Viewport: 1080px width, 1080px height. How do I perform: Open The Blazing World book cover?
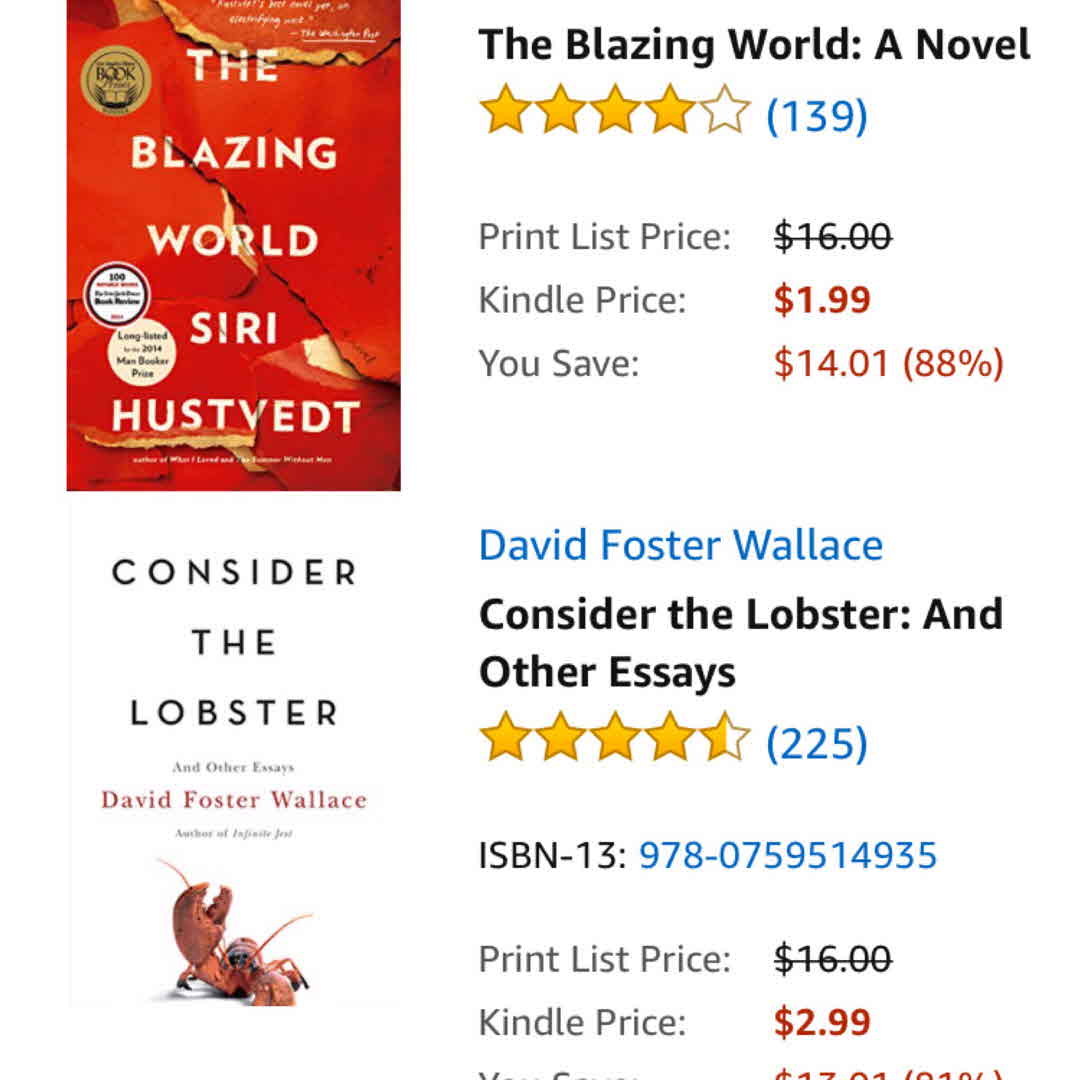click(233, 245)
